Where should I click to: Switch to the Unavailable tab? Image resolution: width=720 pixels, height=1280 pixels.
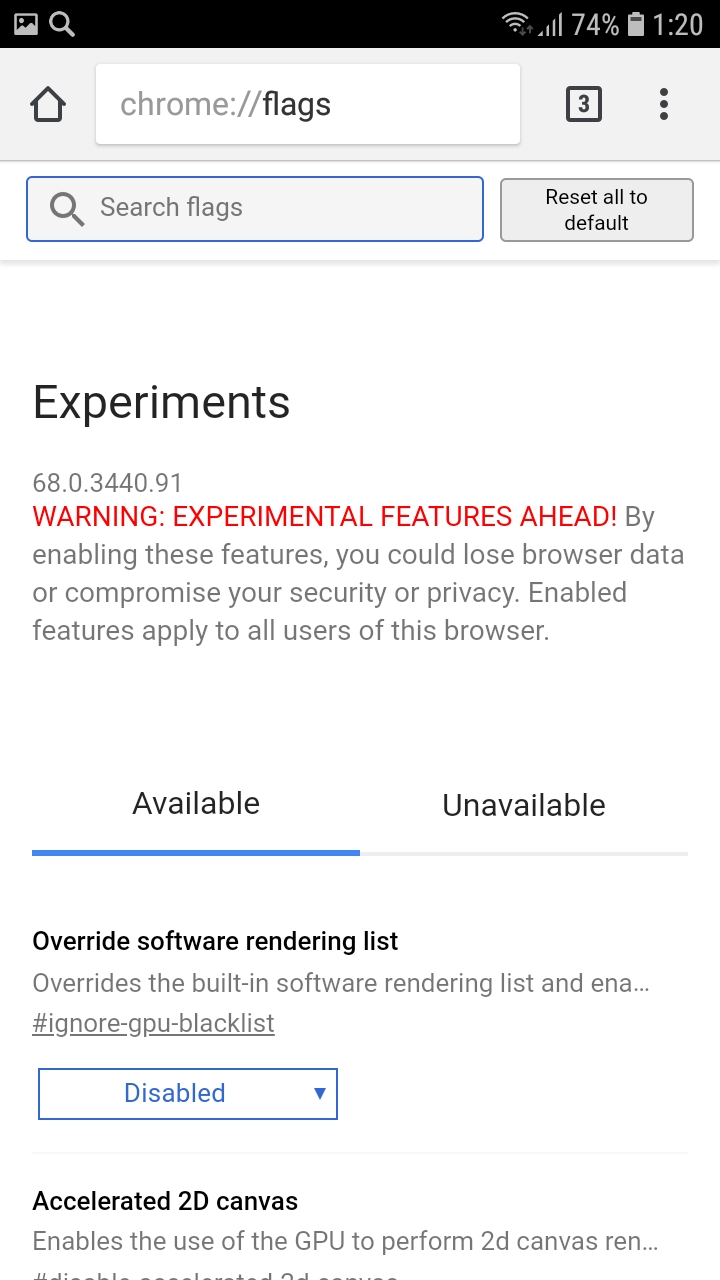(524, 806)
